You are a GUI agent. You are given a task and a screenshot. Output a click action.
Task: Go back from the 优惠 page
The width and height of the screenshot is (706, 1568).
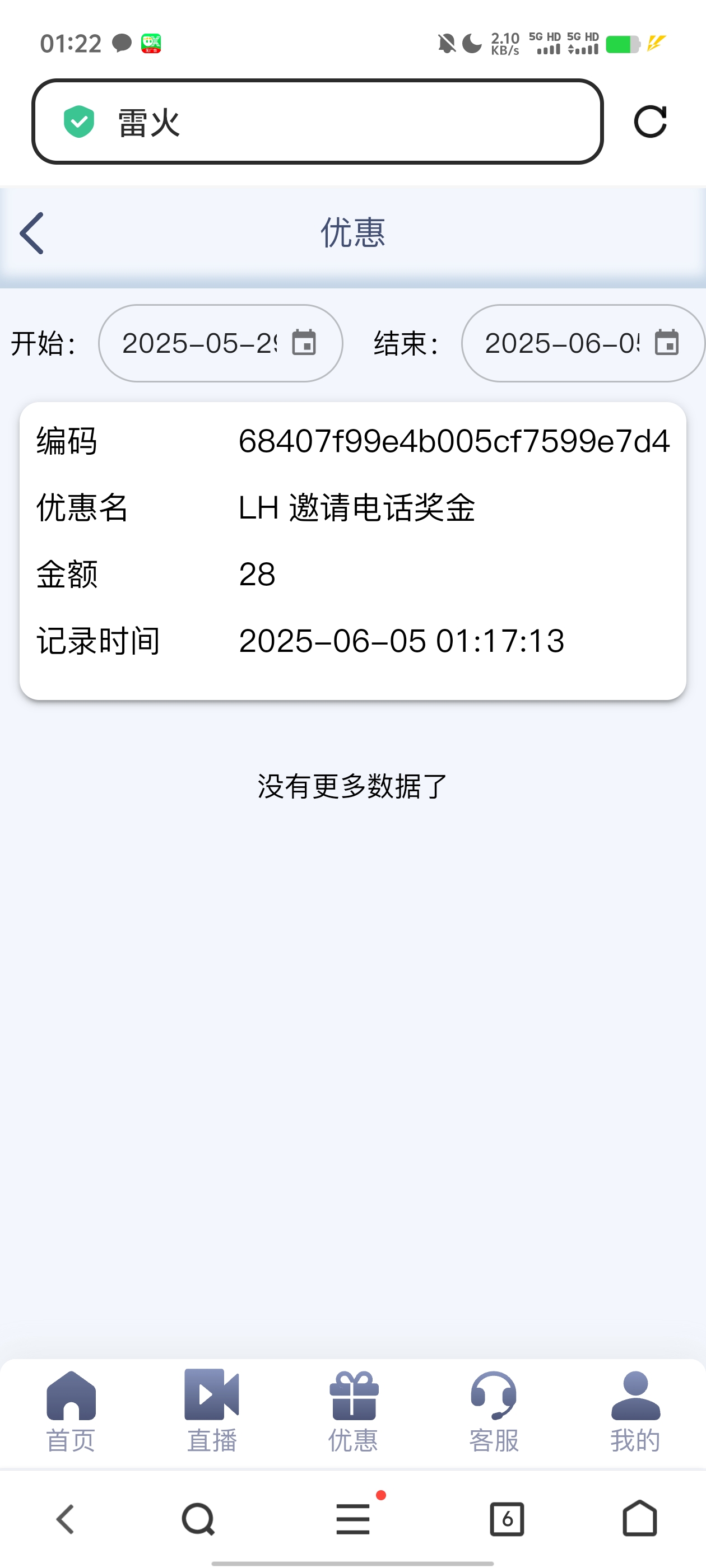(x=32, y=233)
